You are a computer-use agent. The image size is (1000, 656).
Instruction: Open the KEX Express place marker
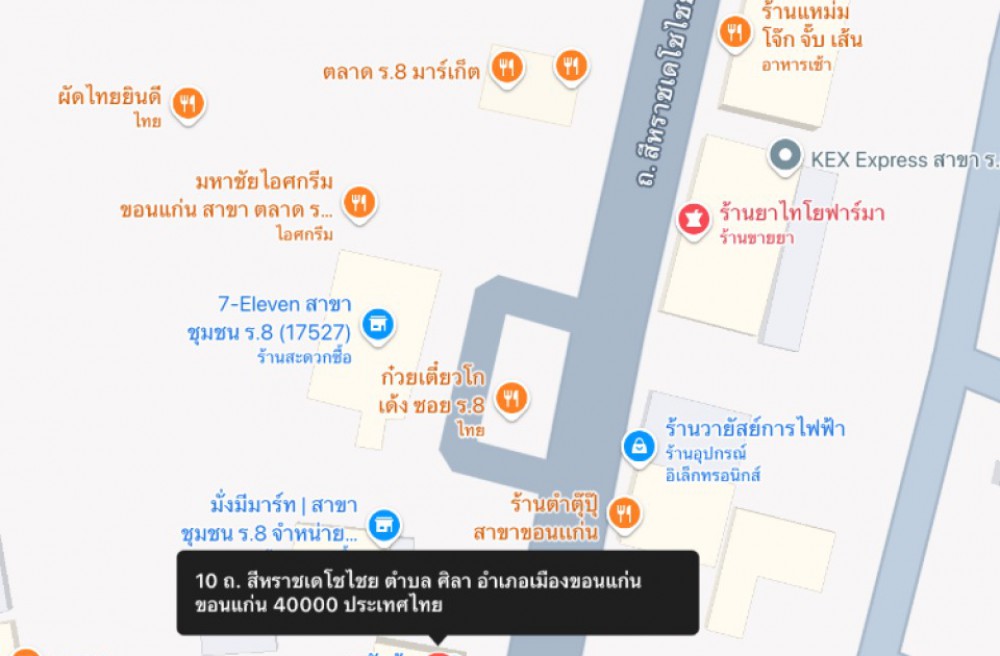coord(786,156)
